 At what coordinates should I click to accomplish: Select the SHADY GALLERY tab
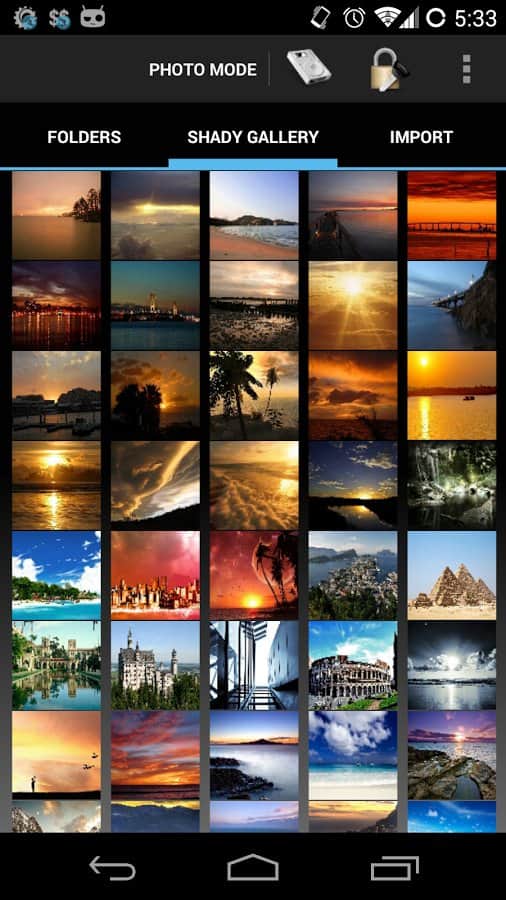point(253,137)
